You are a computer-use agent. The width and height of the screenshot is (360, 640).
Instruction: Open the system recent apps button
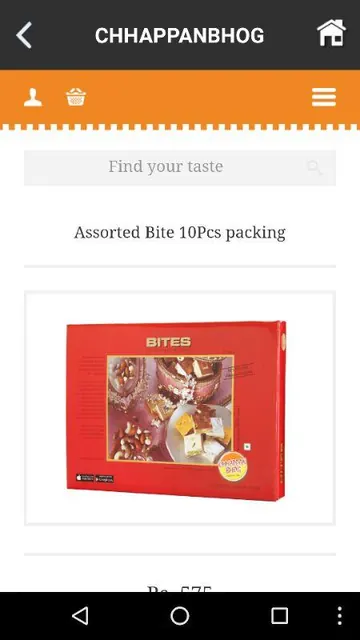tap(280, 616)
